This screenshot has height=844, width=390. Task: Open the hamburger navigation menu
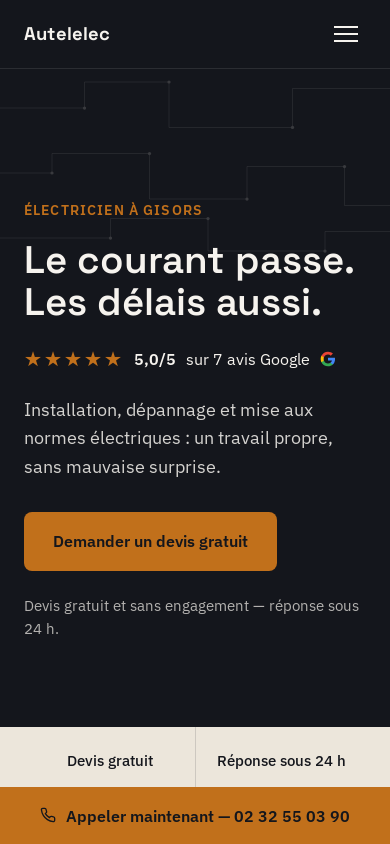tap(345, 34)
